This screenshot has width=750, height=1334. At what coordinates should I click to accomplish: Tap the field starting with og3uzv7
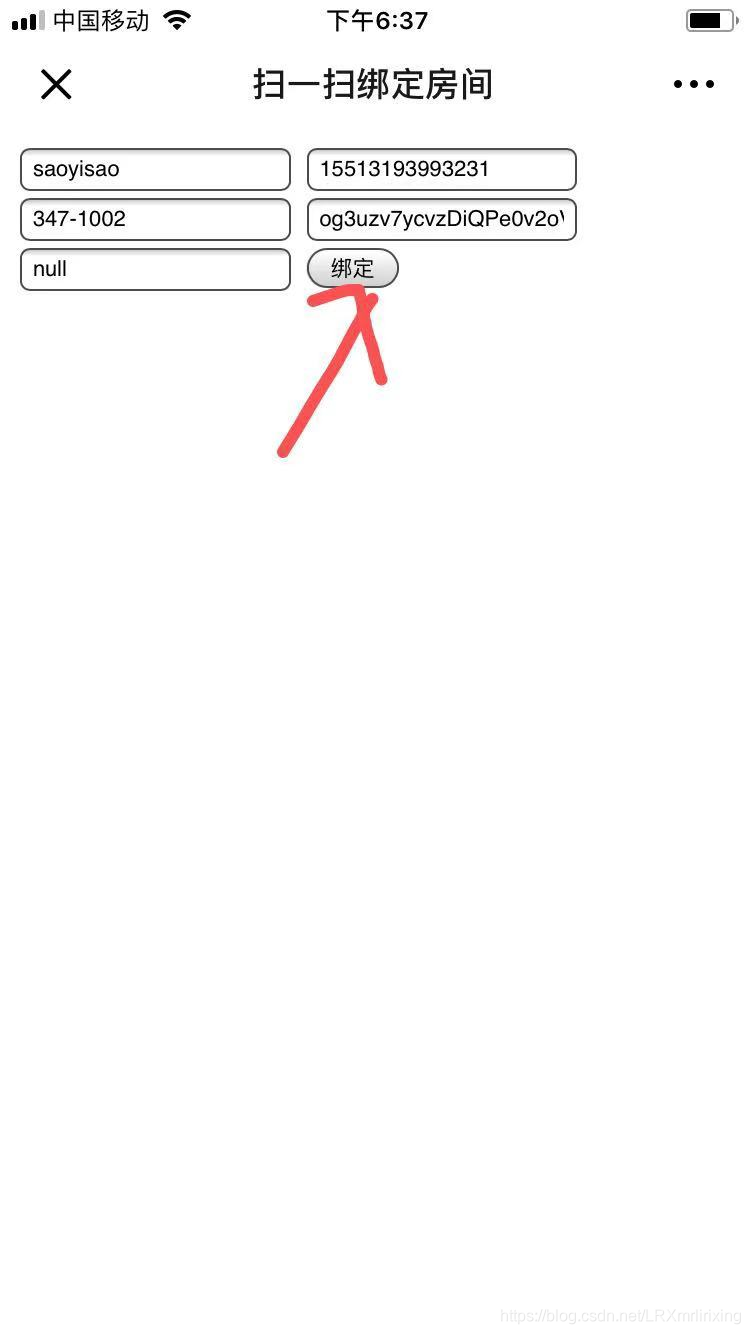pyautogui.click(x=441, y=219)
